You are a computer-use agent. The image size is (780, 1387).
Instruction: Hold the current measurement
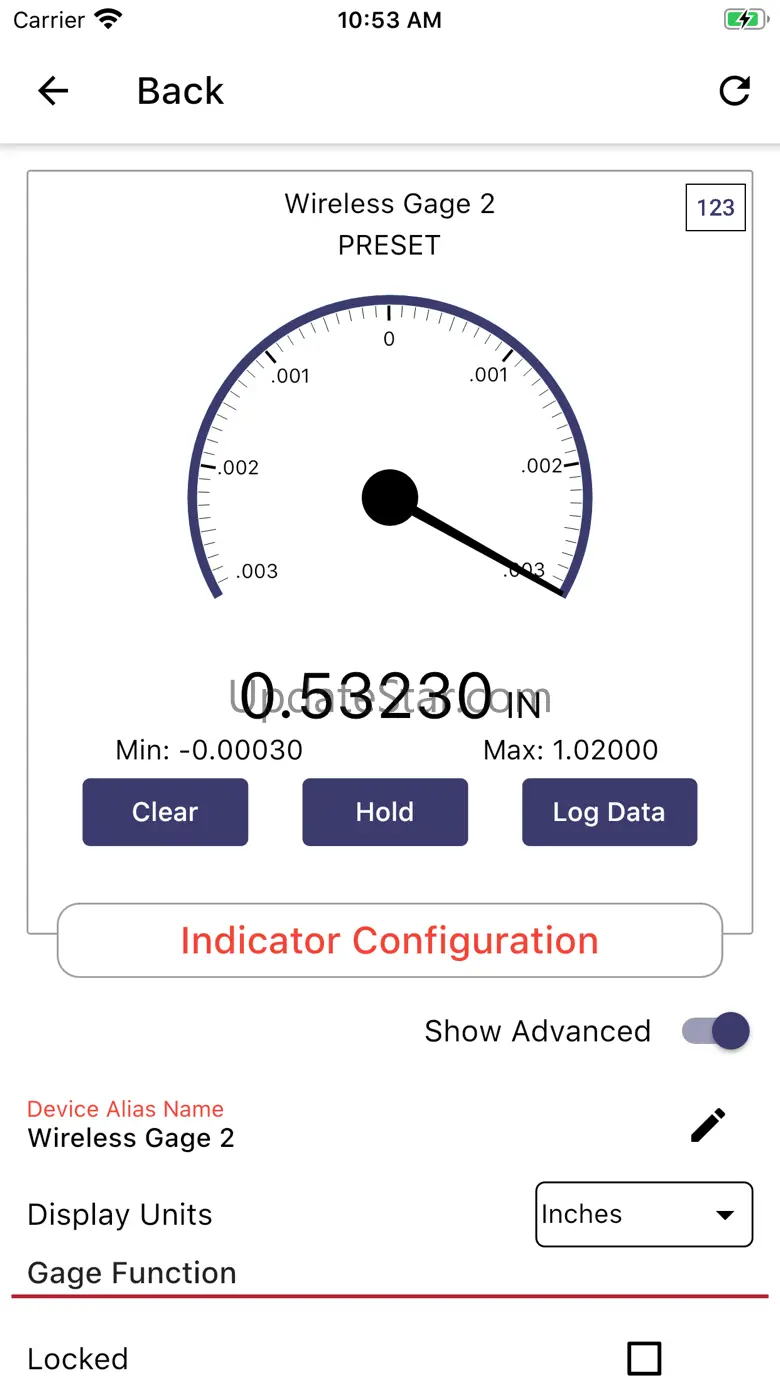385,812
